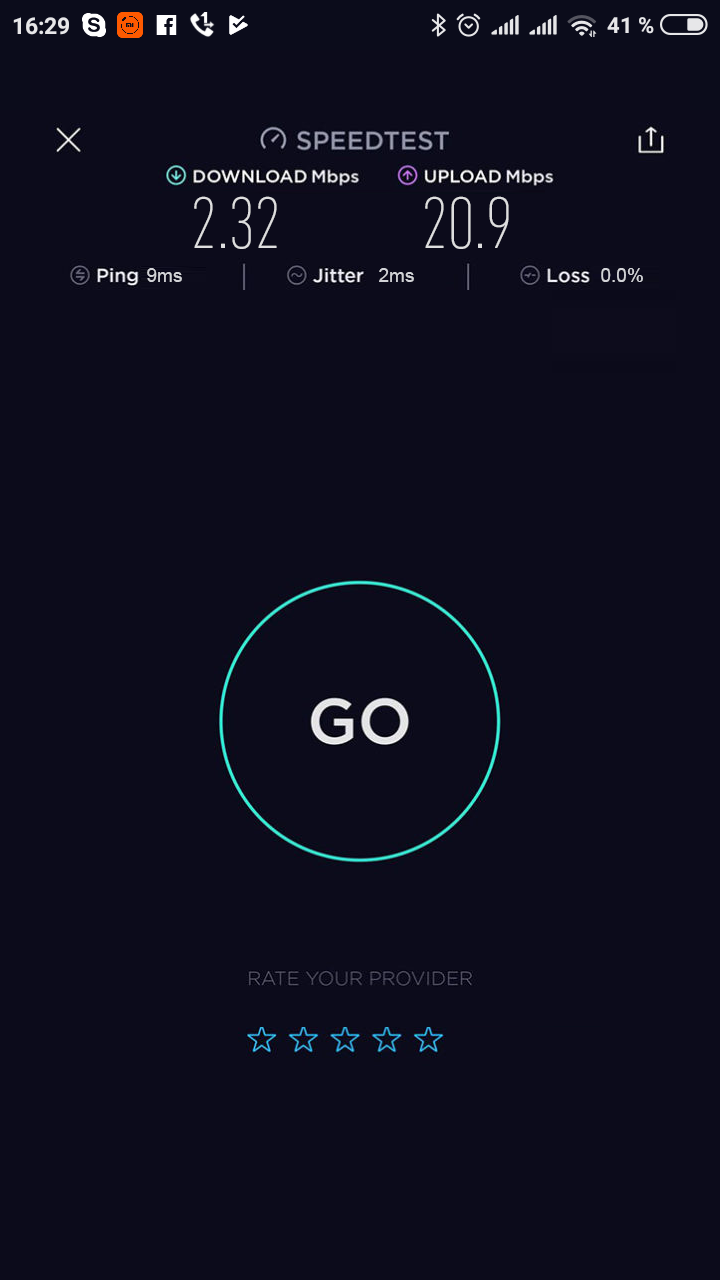Start a new test with GO
The image size is (720, 1280).
tap(359, 721)
